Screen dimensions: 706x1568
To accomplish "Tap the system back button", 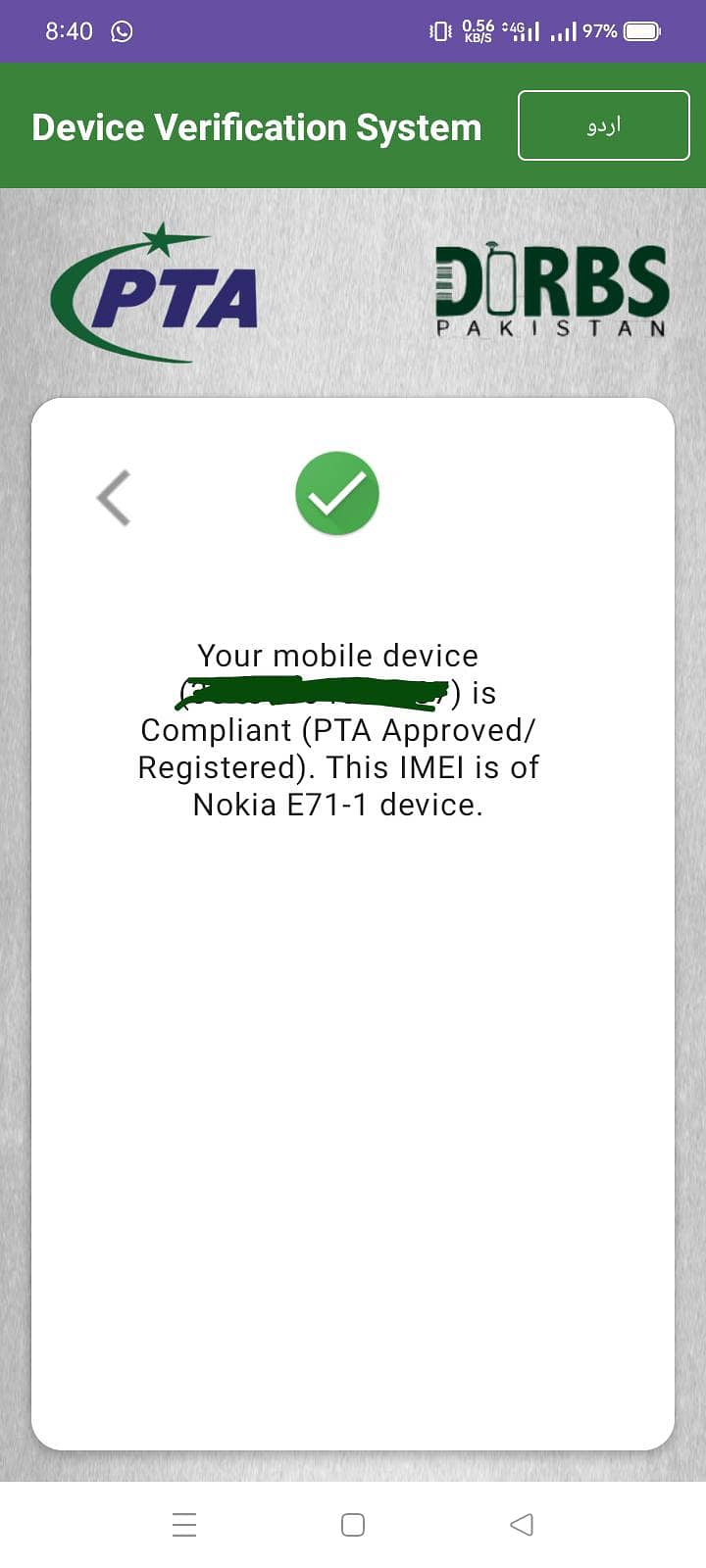I will click(522, 1524).
